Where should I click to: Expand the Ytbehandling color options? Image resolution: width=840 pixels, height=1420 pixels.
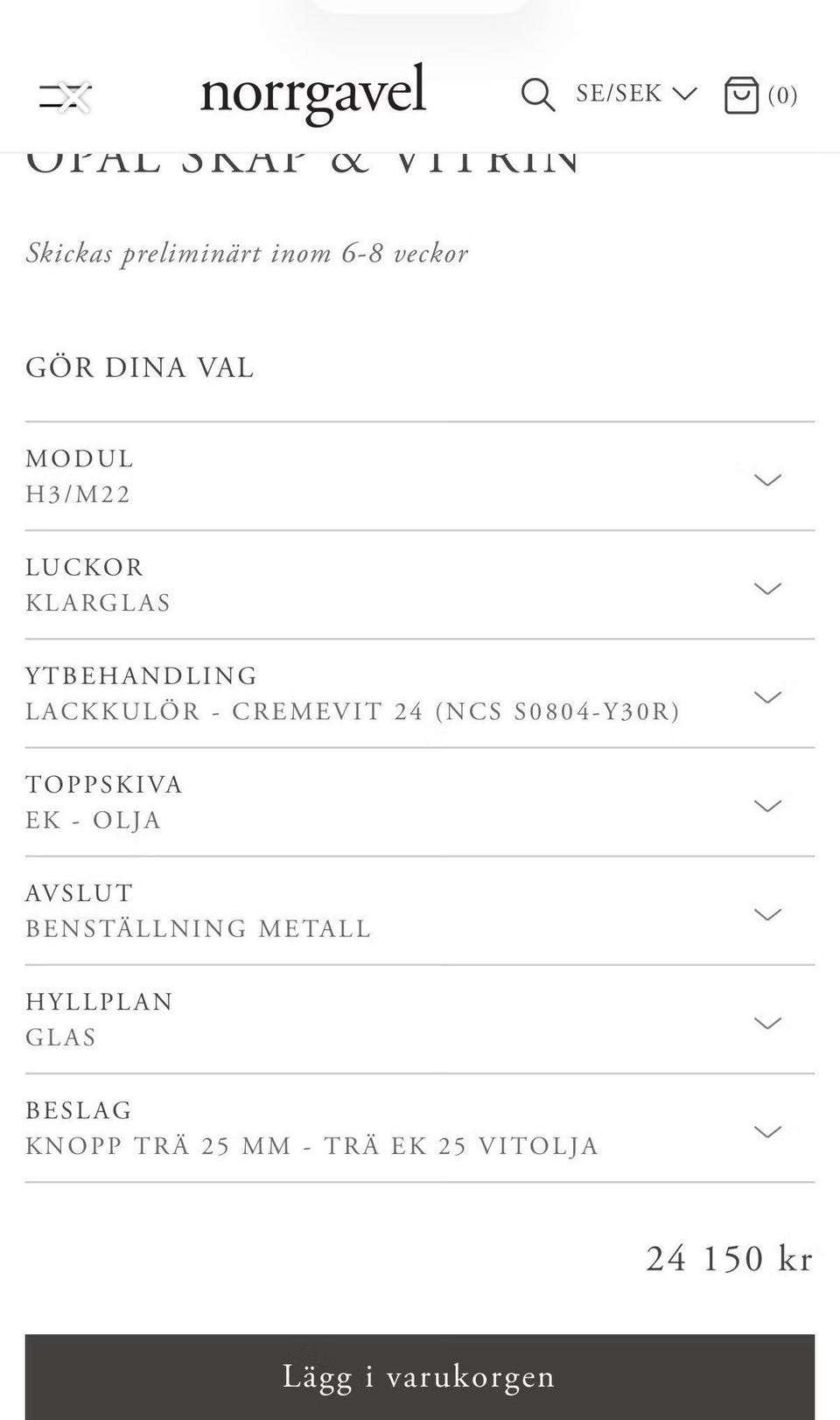[420, 694]
